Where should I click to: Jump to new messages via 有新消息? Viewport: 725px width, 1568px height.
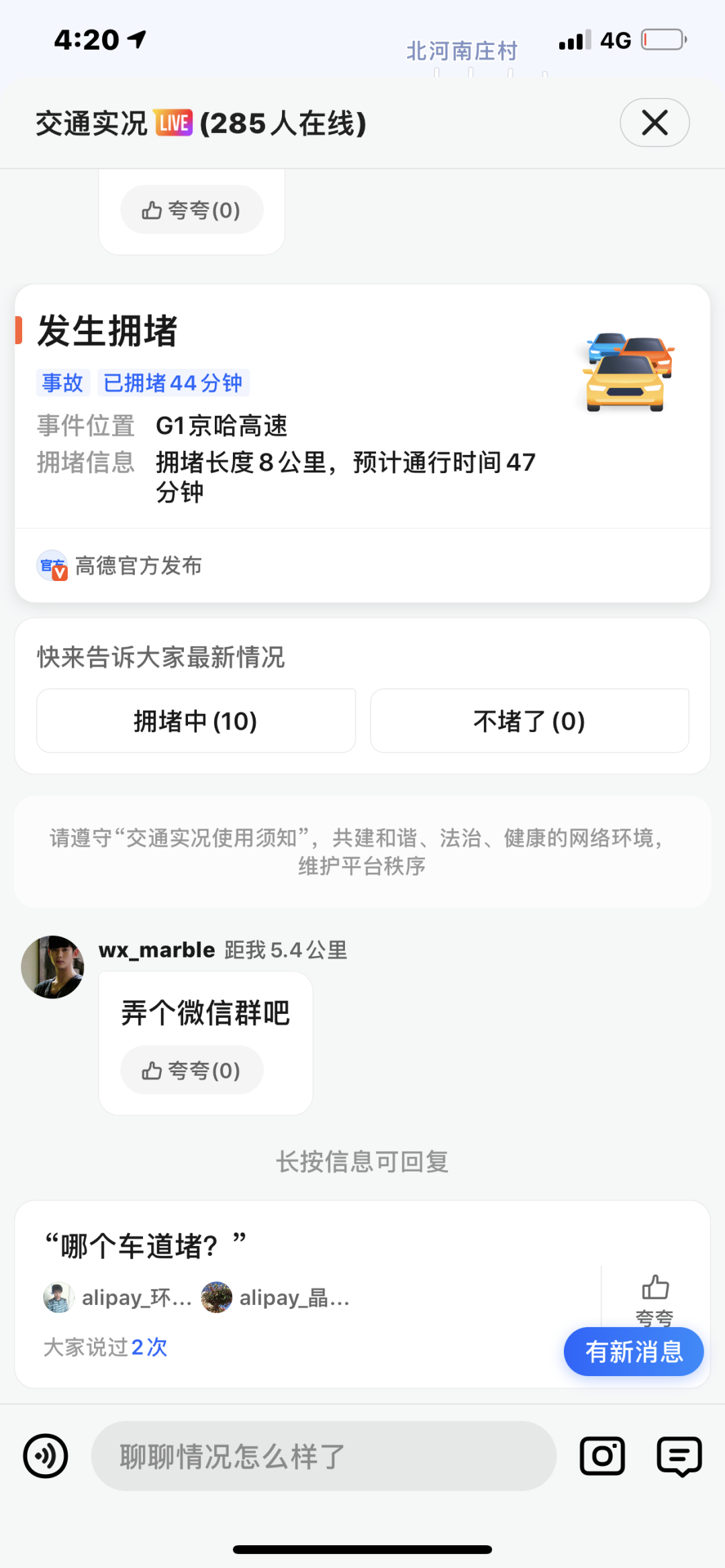point(633,1351)
